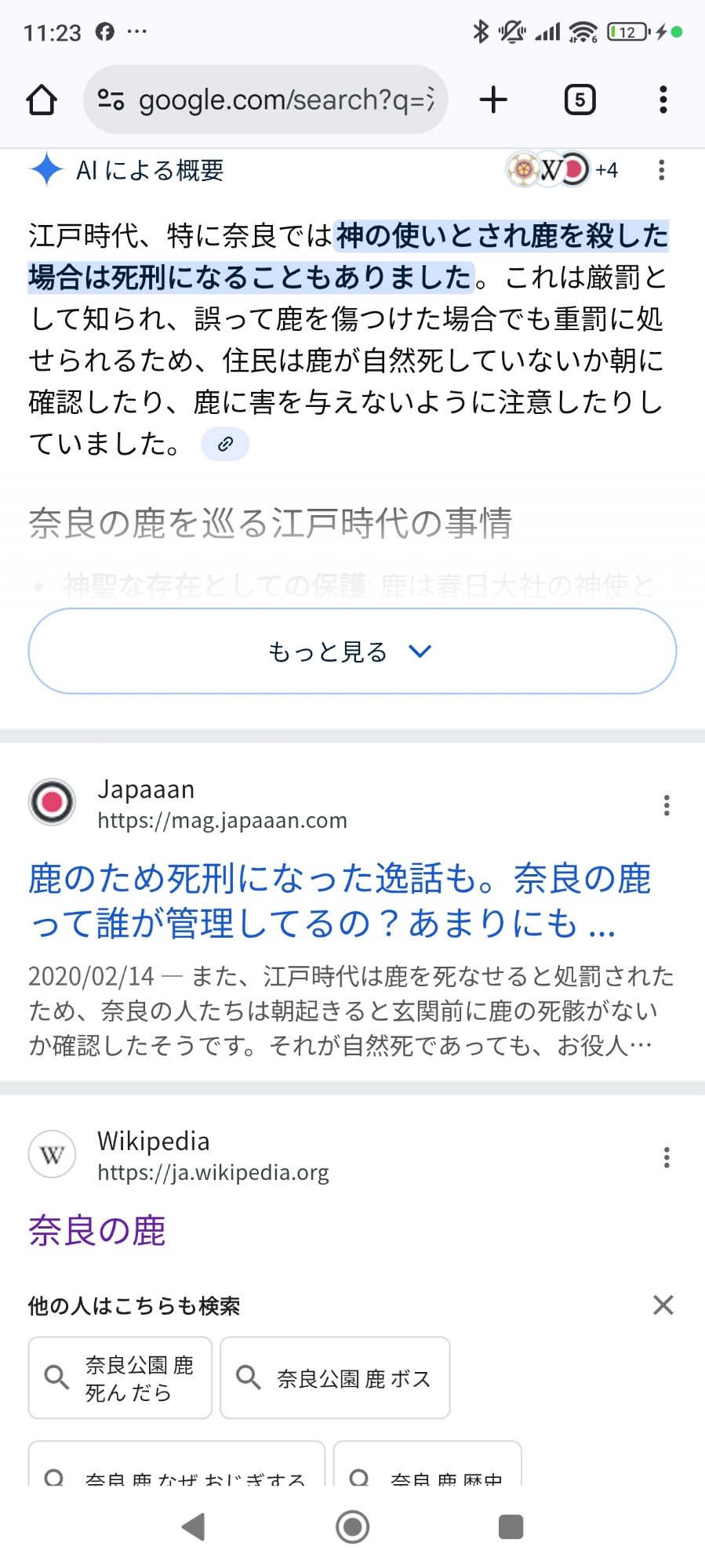Tap the link chip after the AI summary
This screenshot has height=1568, width=705.
pos(225,445)
